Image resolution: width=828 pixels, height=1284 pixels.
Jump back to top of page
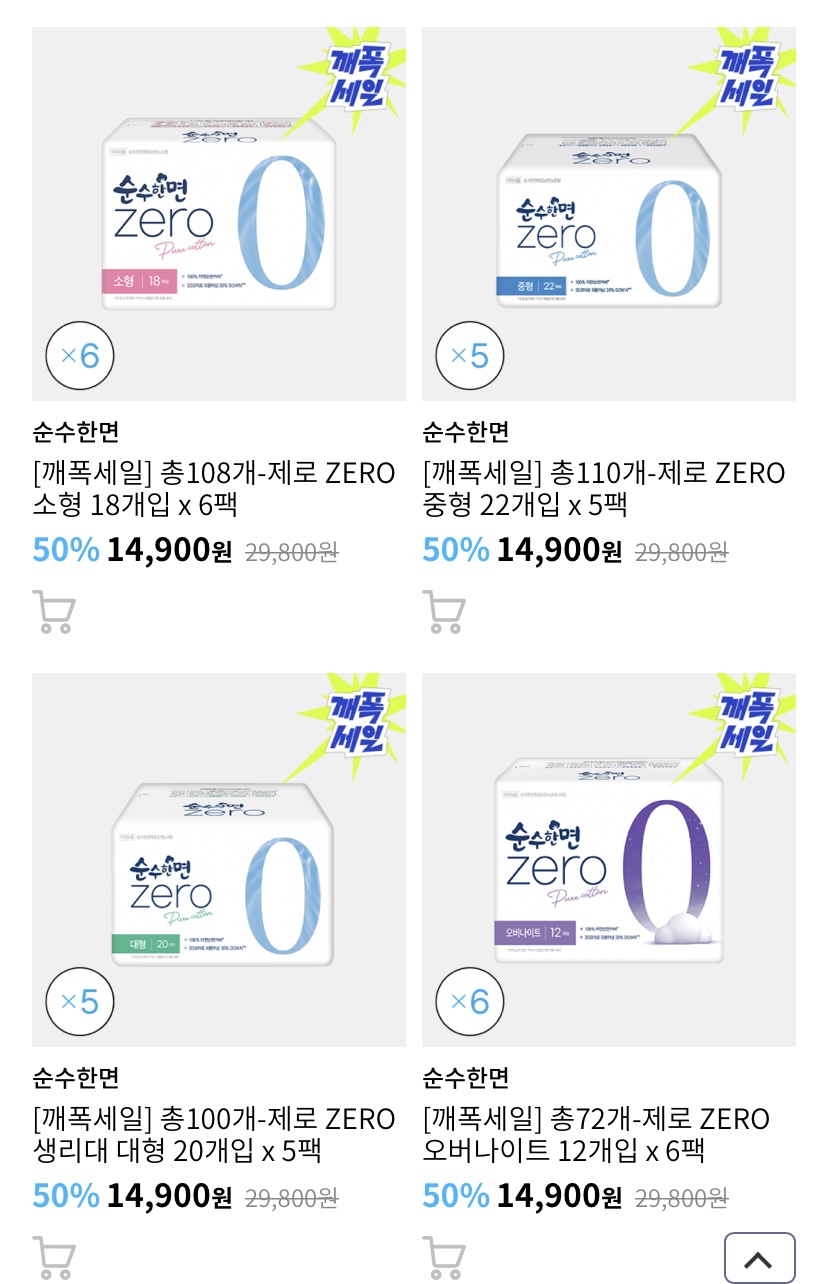pos(759,1258)
